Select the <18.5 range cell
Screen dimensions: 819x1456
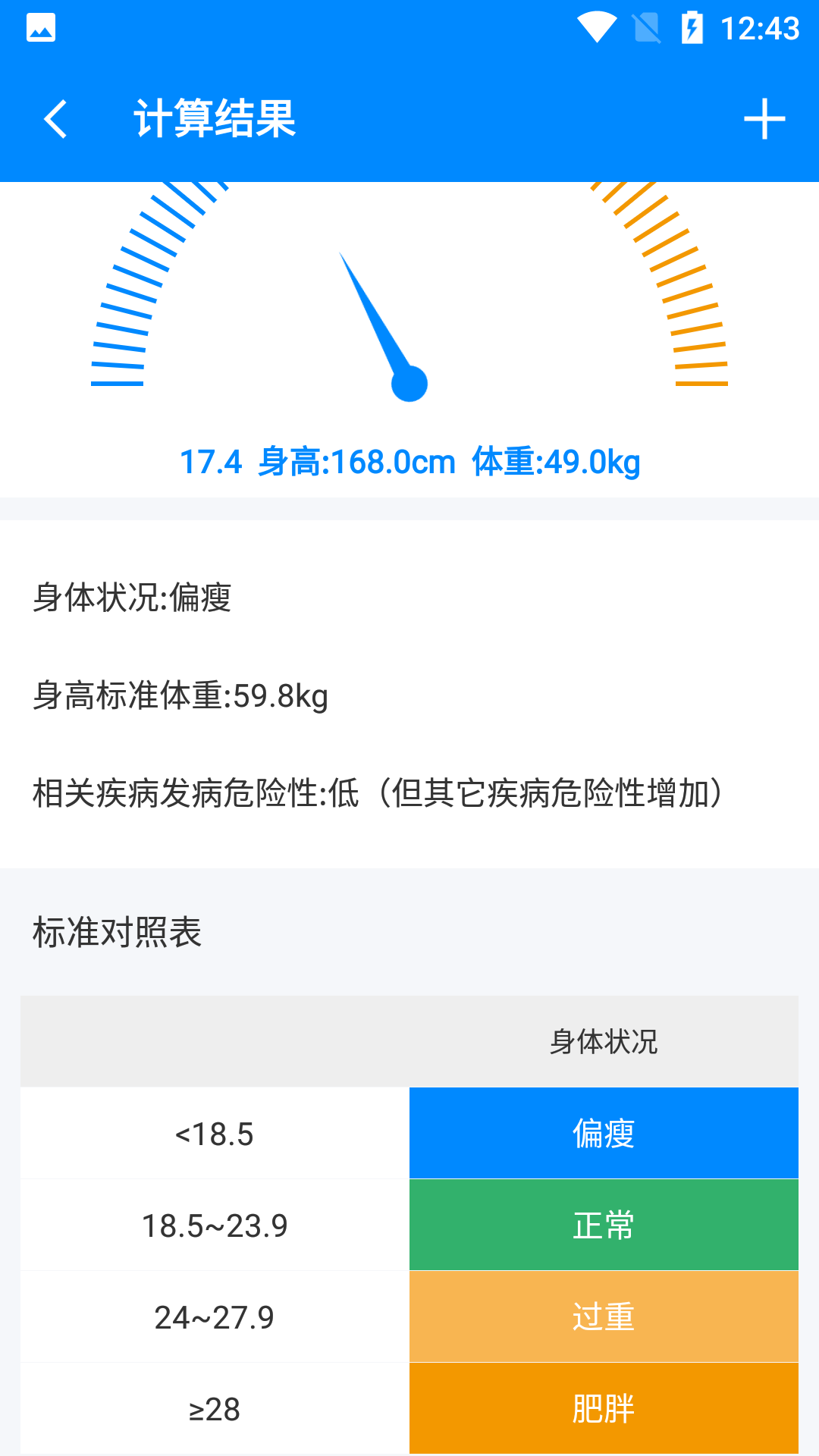tap(214, 1133)
